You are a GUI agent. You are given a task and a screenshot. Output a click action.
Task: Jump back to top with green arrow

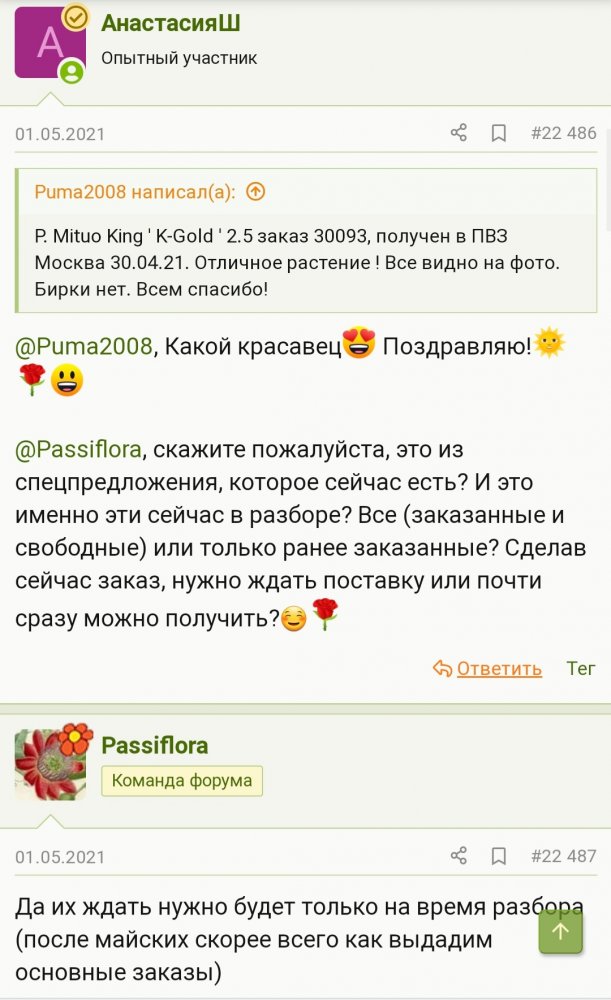pos(561,931)
